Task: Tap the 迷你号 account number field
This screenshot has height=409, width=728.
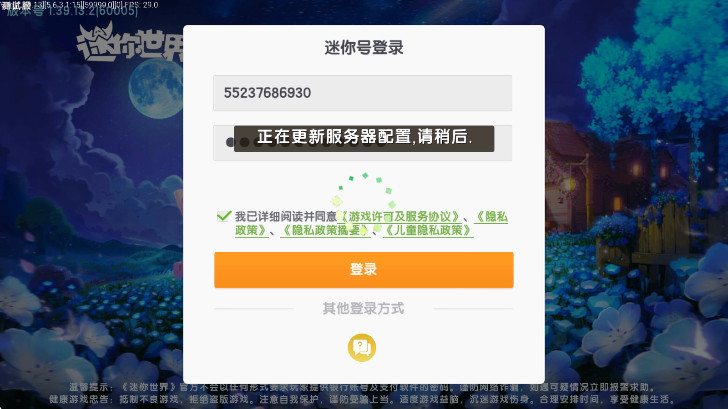Action: (363, 93)
